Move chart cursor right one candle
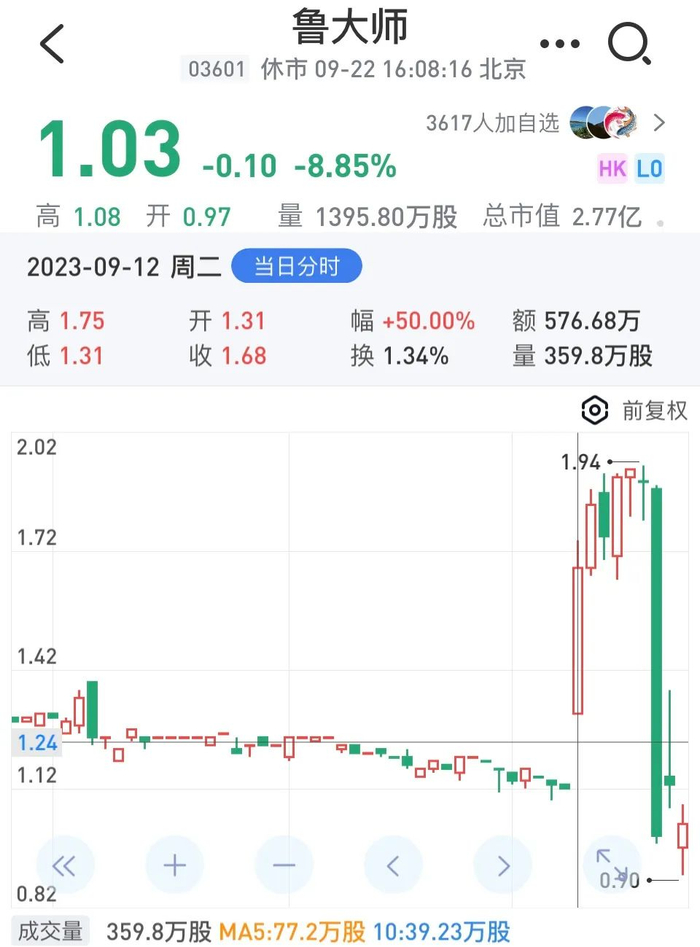Image resolution: width=700 pixels, height=947 pixels. click(503, 865)
